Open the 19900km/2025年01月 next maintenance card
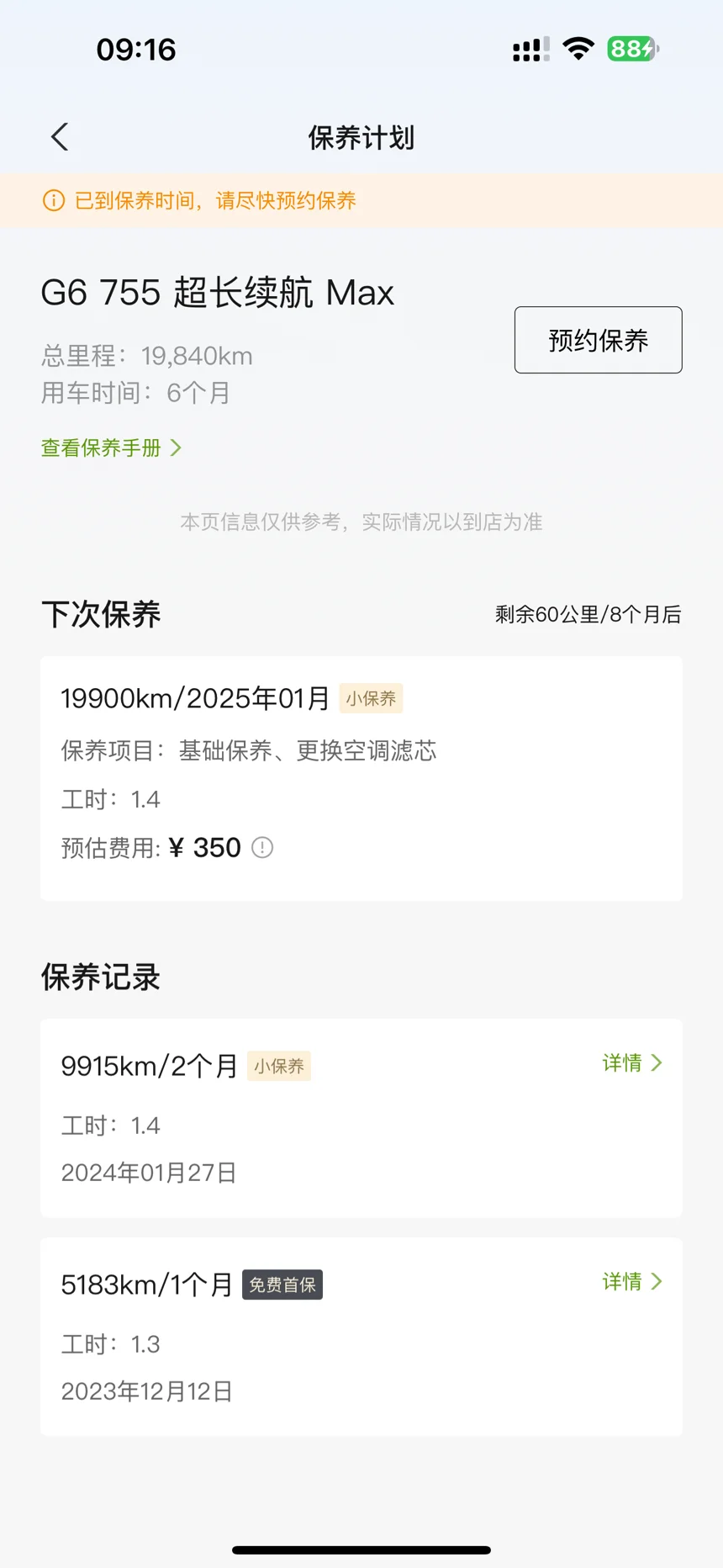This screenshot has width=723, height=1568. [x=361, y=778]
